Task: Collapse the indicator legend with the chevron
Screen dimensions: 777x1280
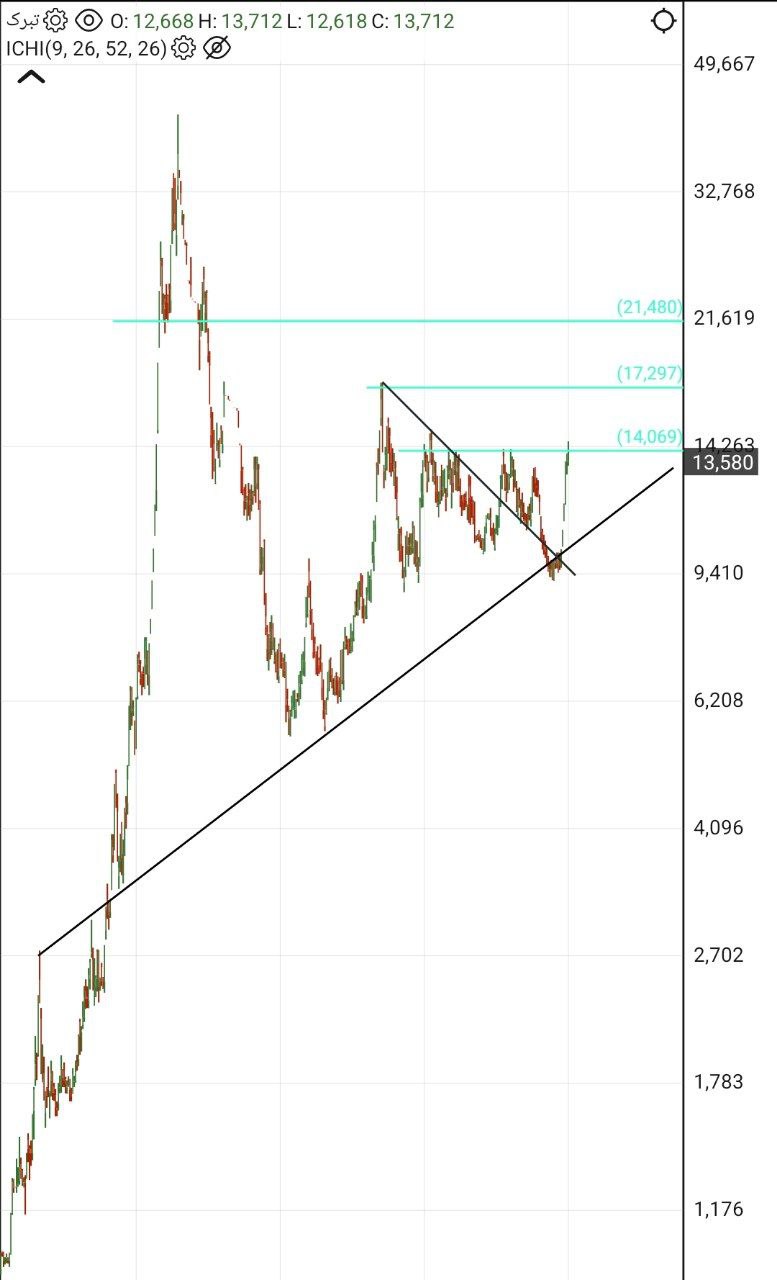Action: [31, 77]
